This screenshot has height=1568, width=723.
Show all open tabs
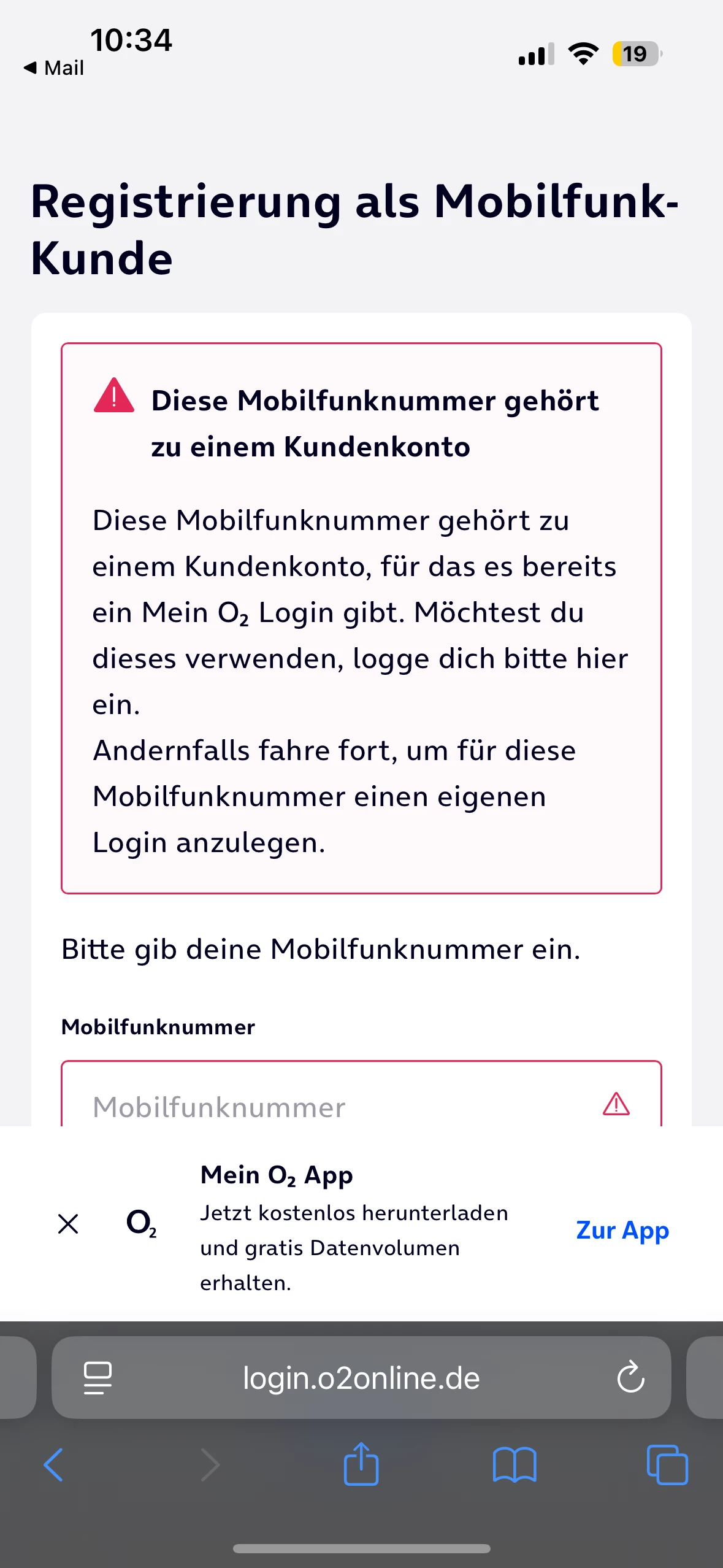(x=667, y=1465)
